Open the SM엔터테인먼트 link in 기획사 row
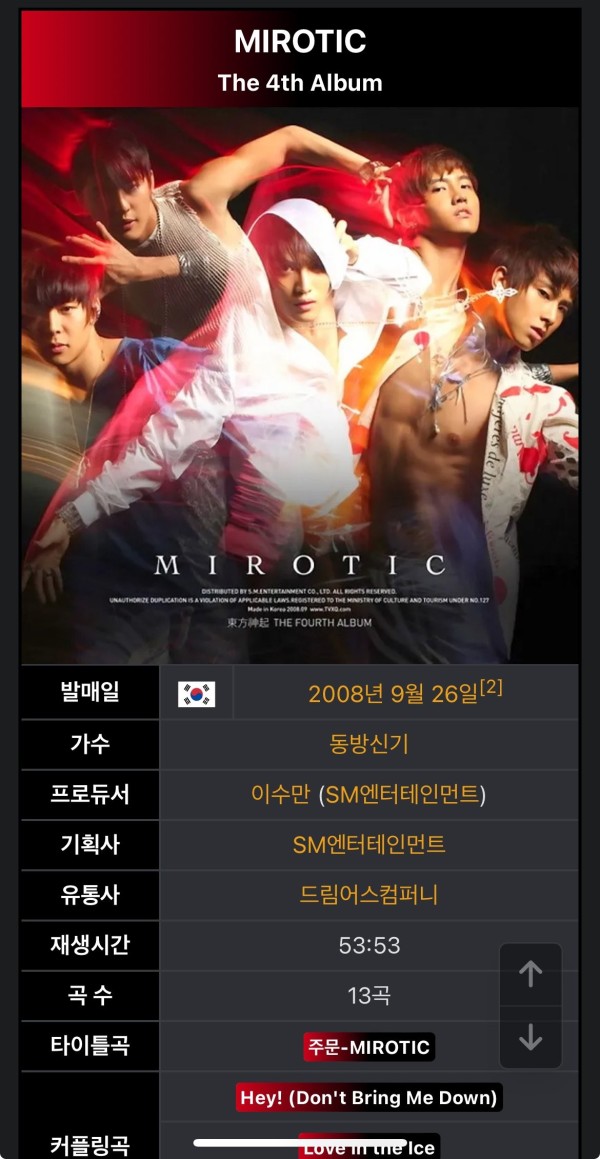 [369, 845]
